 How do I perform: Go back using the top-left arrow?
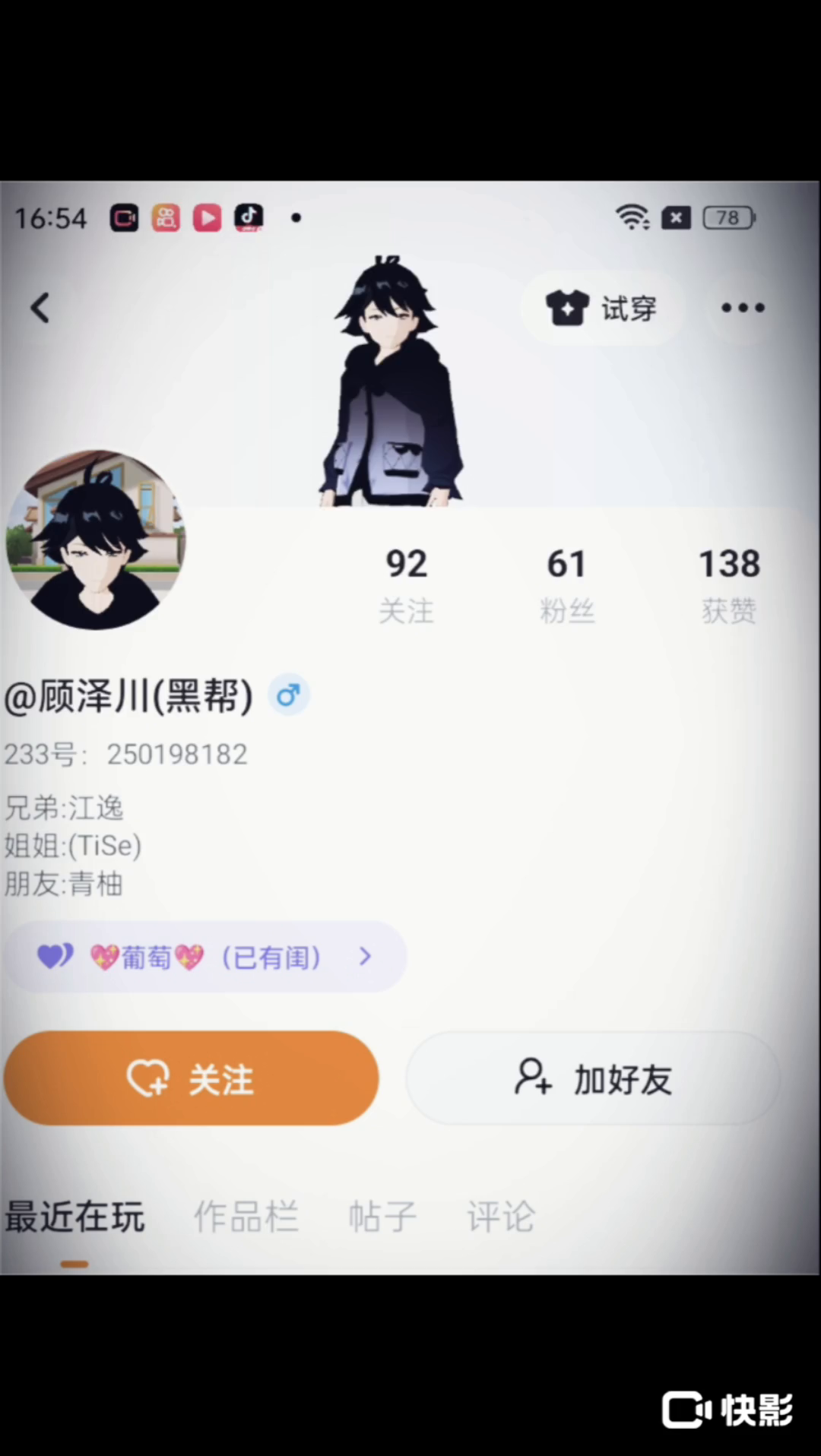tap(40, 308)
